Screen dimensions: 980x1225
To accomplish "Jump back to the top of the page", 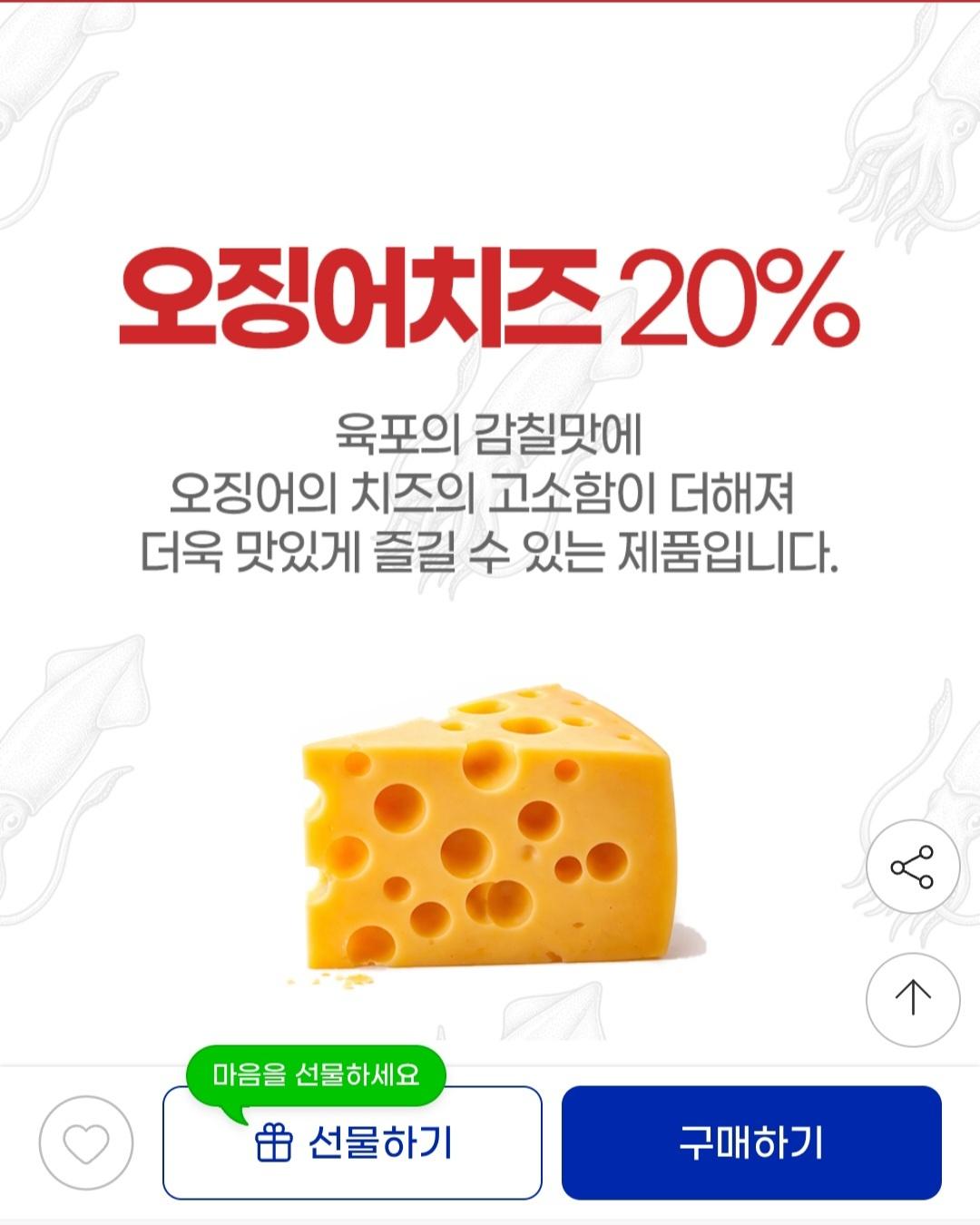I will [x=912, y=999].
